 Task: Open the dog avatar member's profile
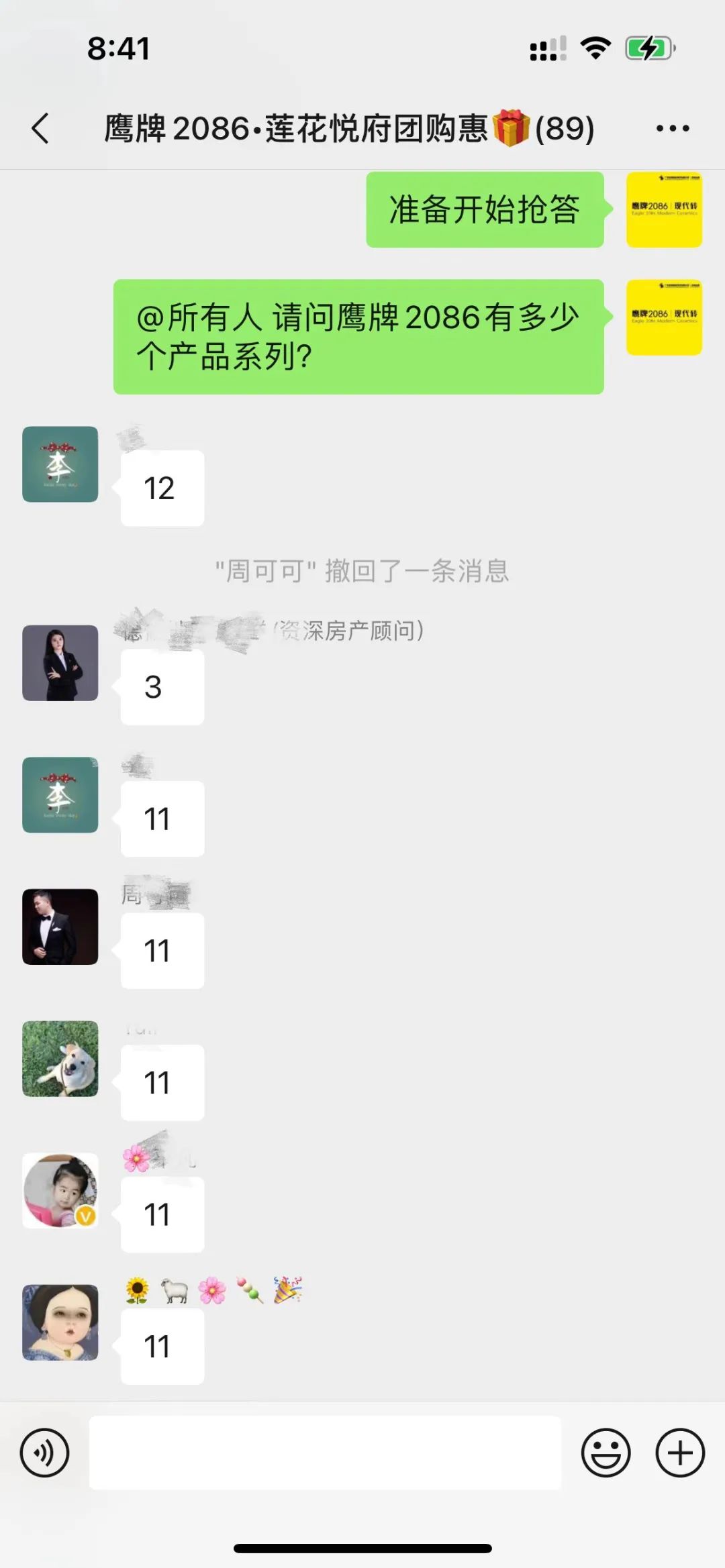click(60, 1059)
